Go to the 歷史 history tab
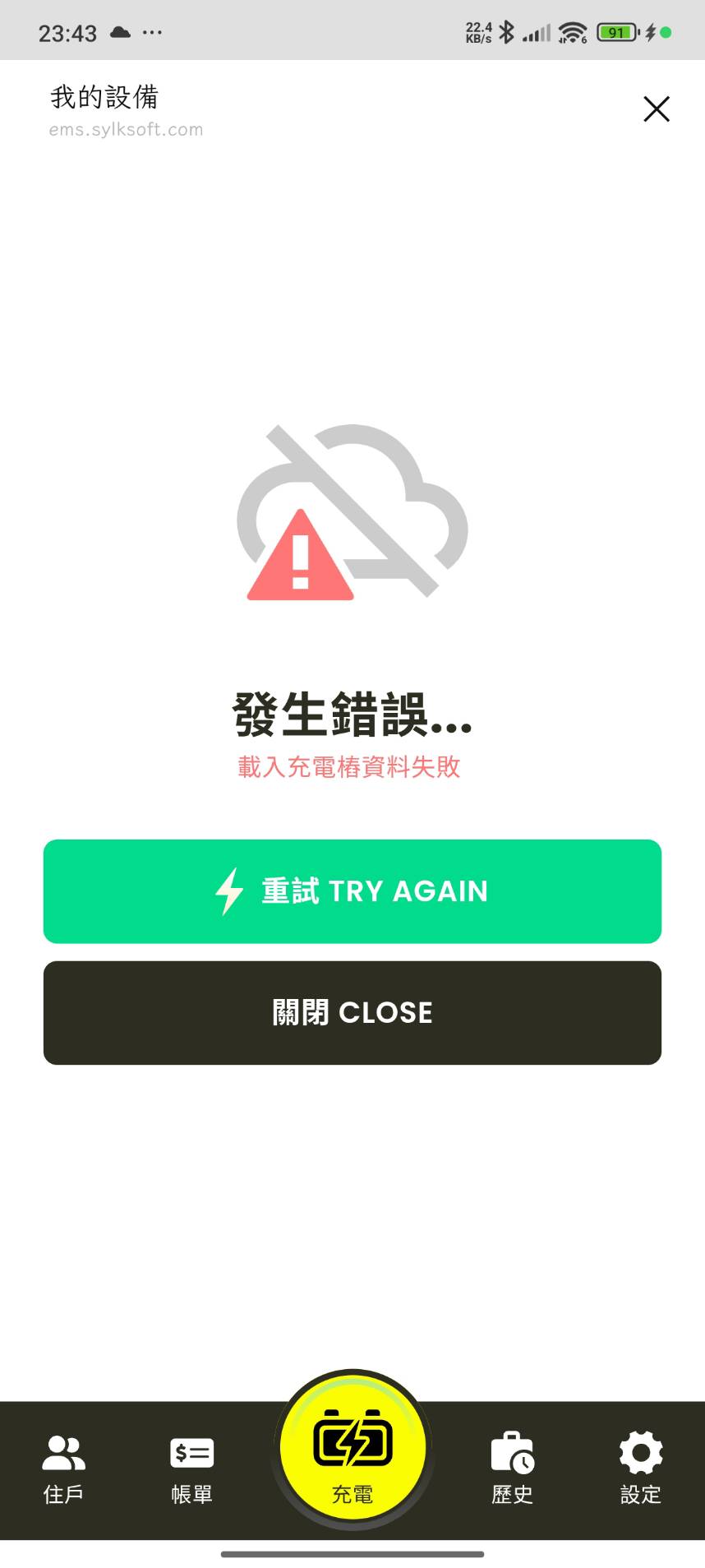The width and height of the screenshot is (705, 1568). pos(513,1469)
